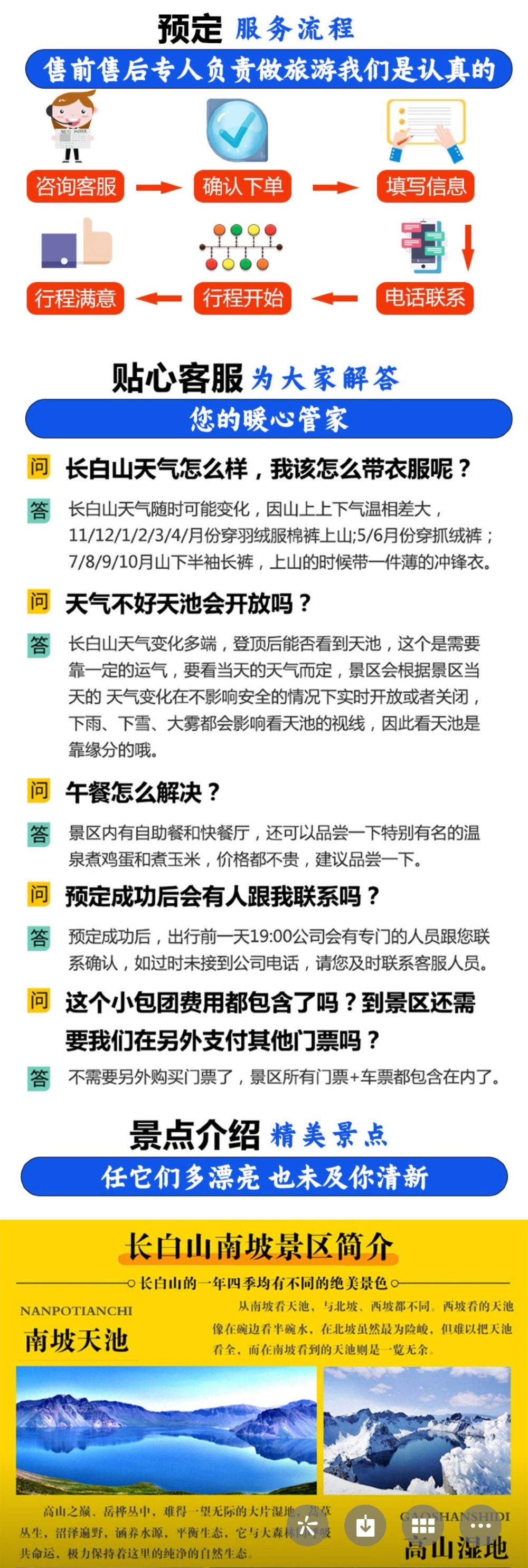Open the three-dot more options menu
This screenshot has height=1568, width=528.
[x=480, y=1525]
